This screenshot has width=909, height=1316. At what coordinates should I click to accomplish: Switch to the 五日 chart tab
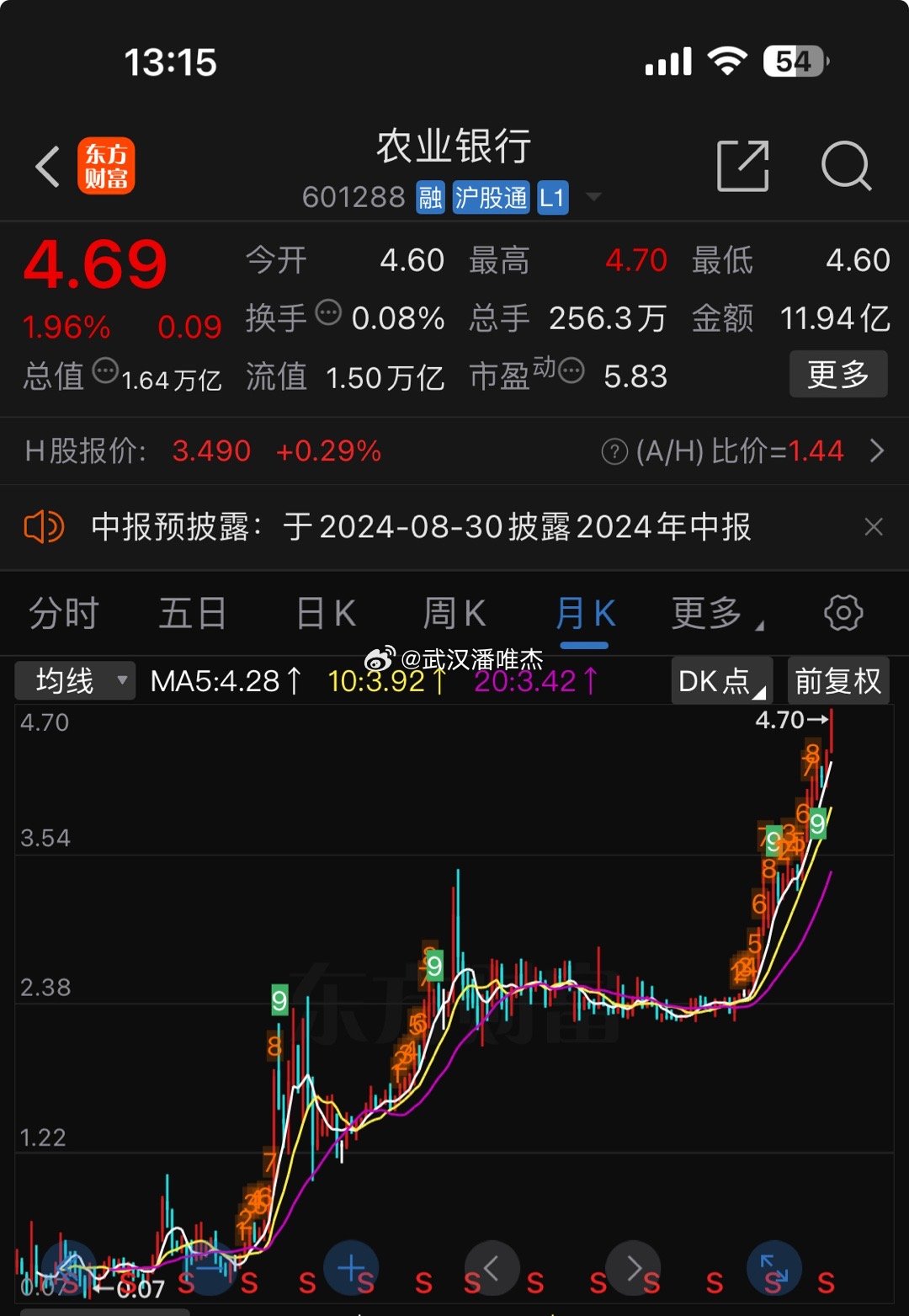click(193, 613)
